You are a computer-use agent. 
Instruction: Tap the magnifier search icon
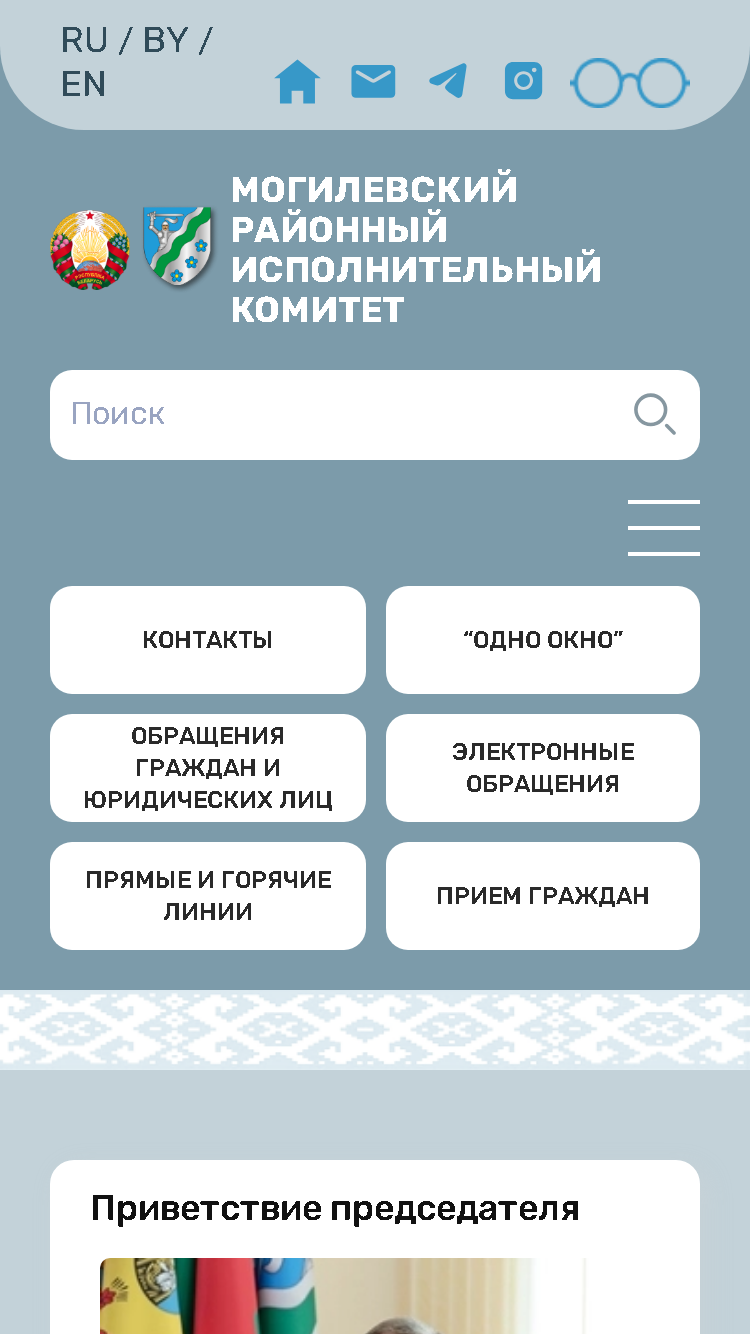(655, 414)
